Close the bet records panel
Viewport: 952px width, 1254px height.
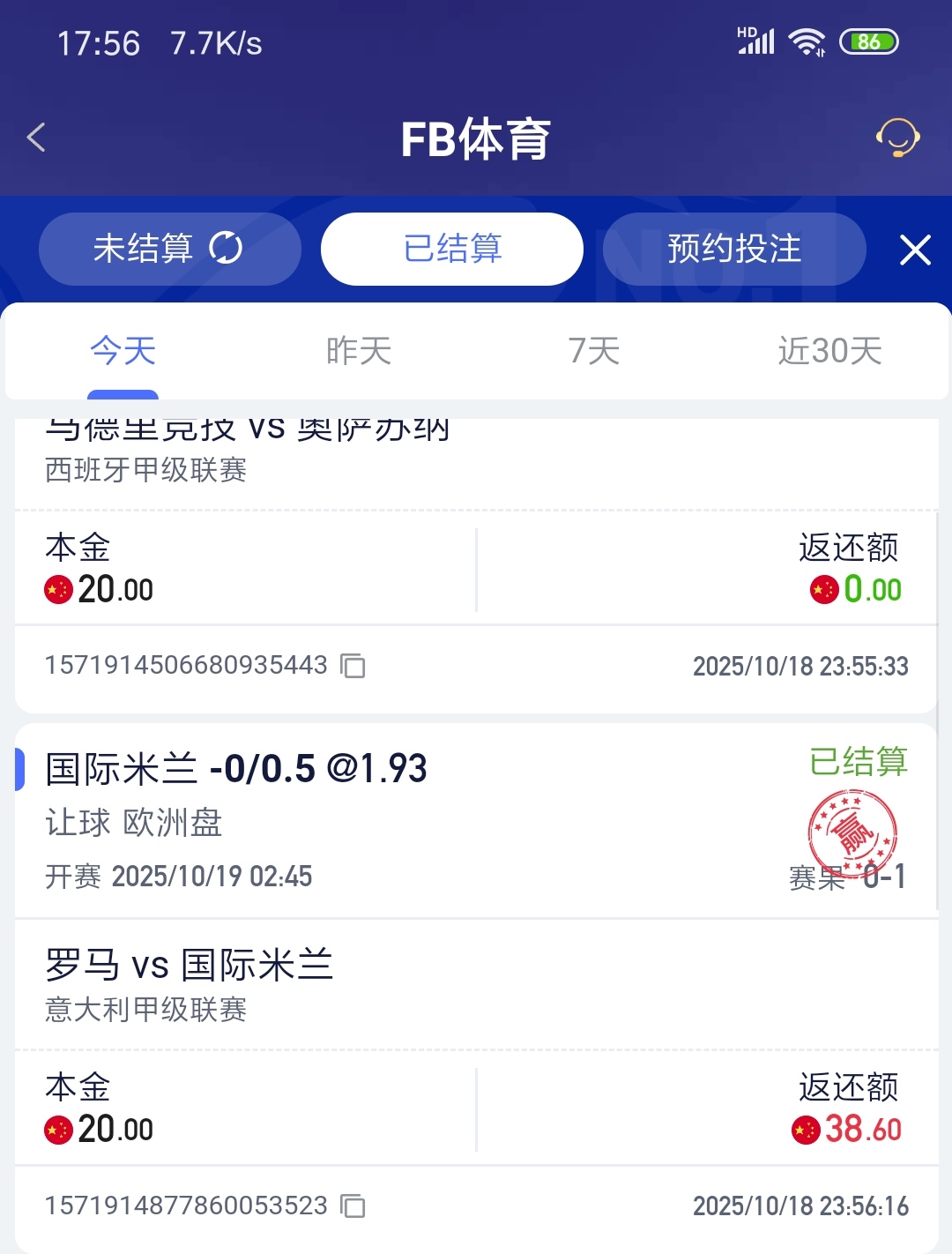tap(915, 250)
